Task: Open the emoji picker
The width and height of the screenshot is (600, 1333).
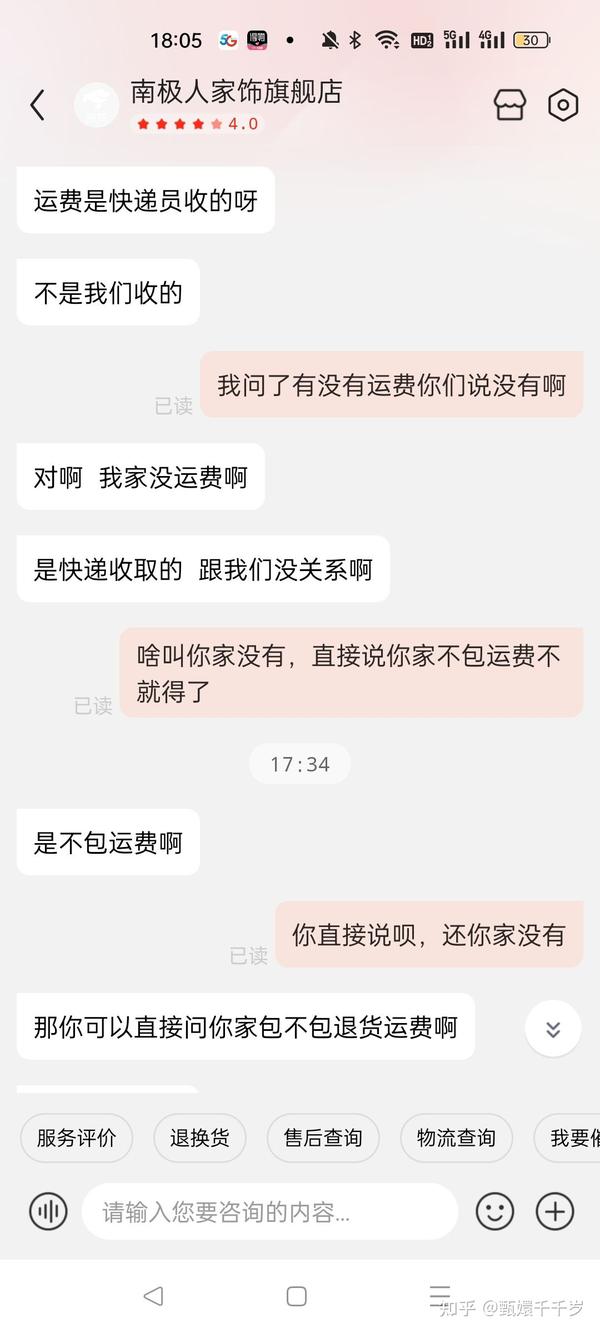Action: 494,1212
